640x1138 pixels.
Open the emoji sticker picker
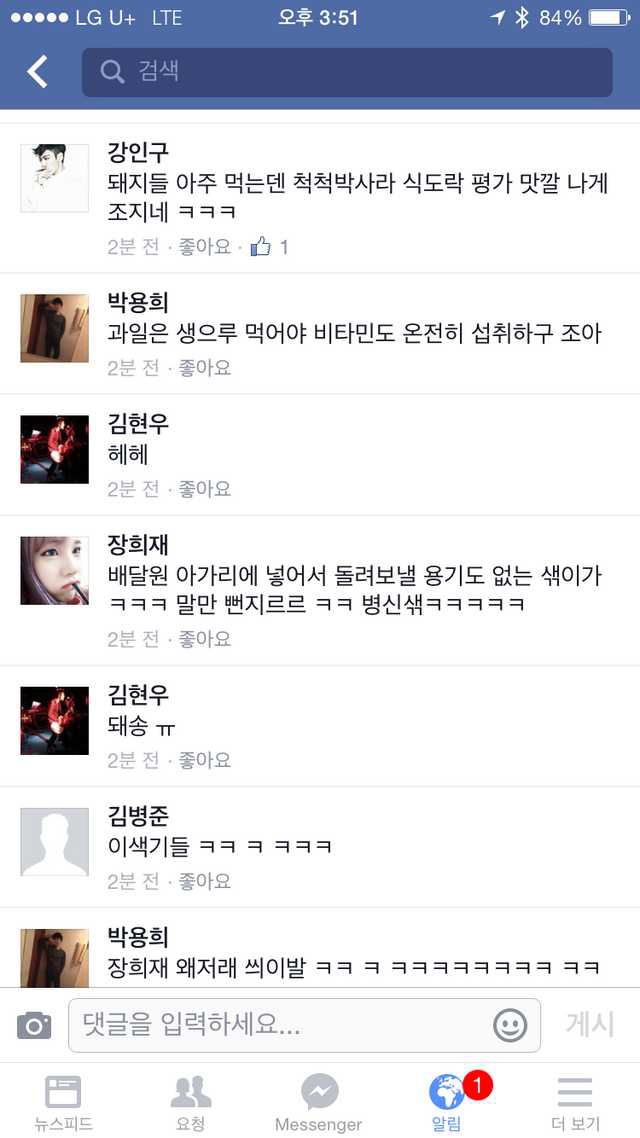click(x=510, y=1025)
